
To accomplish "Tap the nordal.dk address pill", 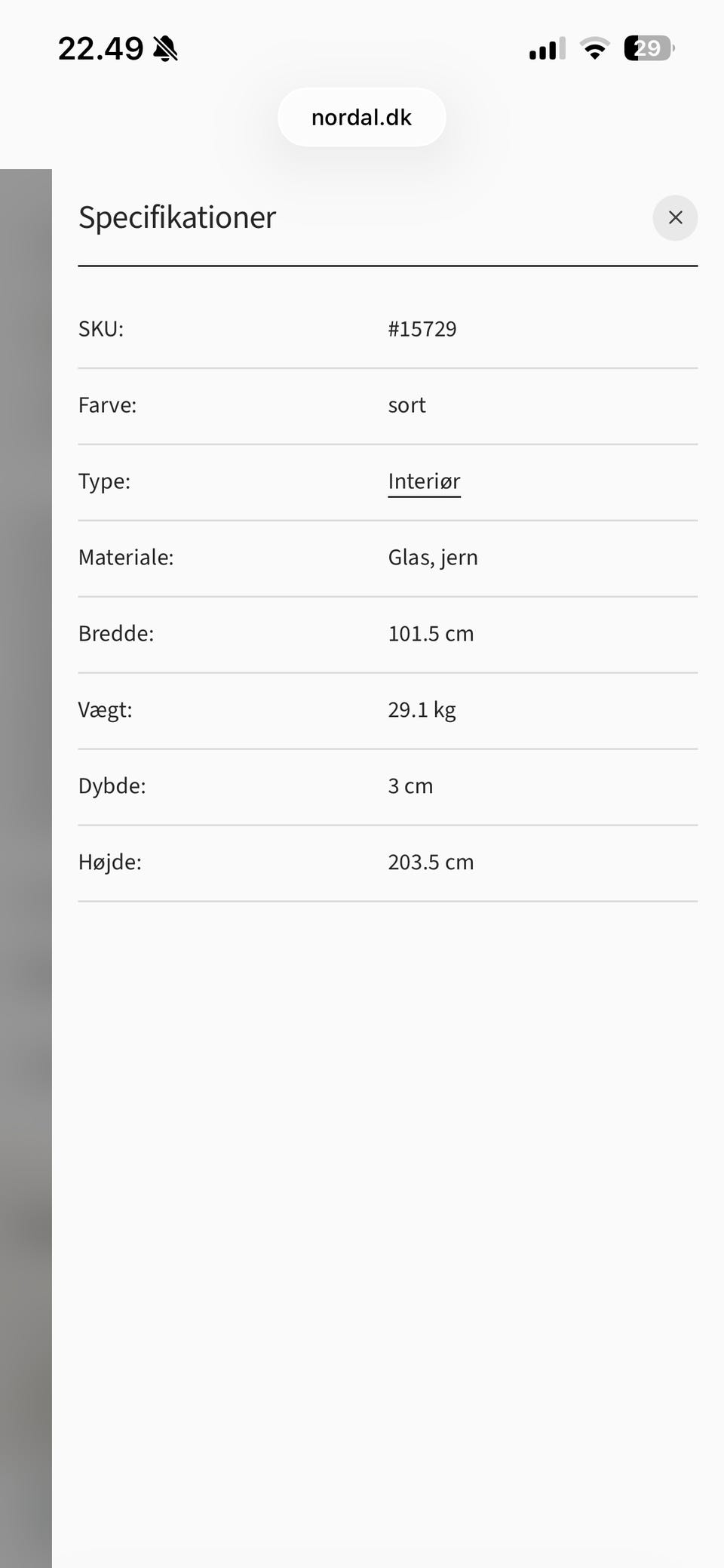I will pyautogui.click(x=362, y=117).
